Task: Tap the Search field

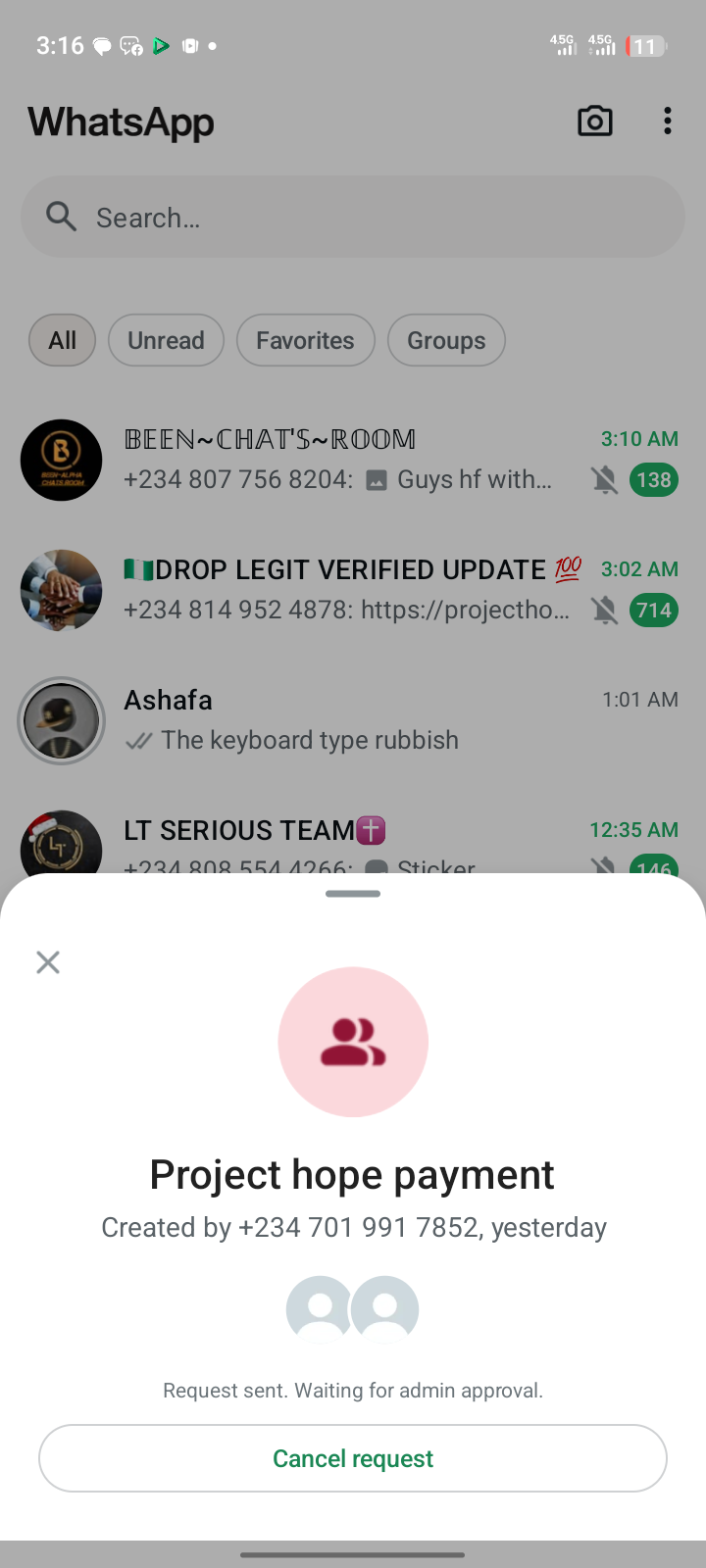Action: point(353,218)
